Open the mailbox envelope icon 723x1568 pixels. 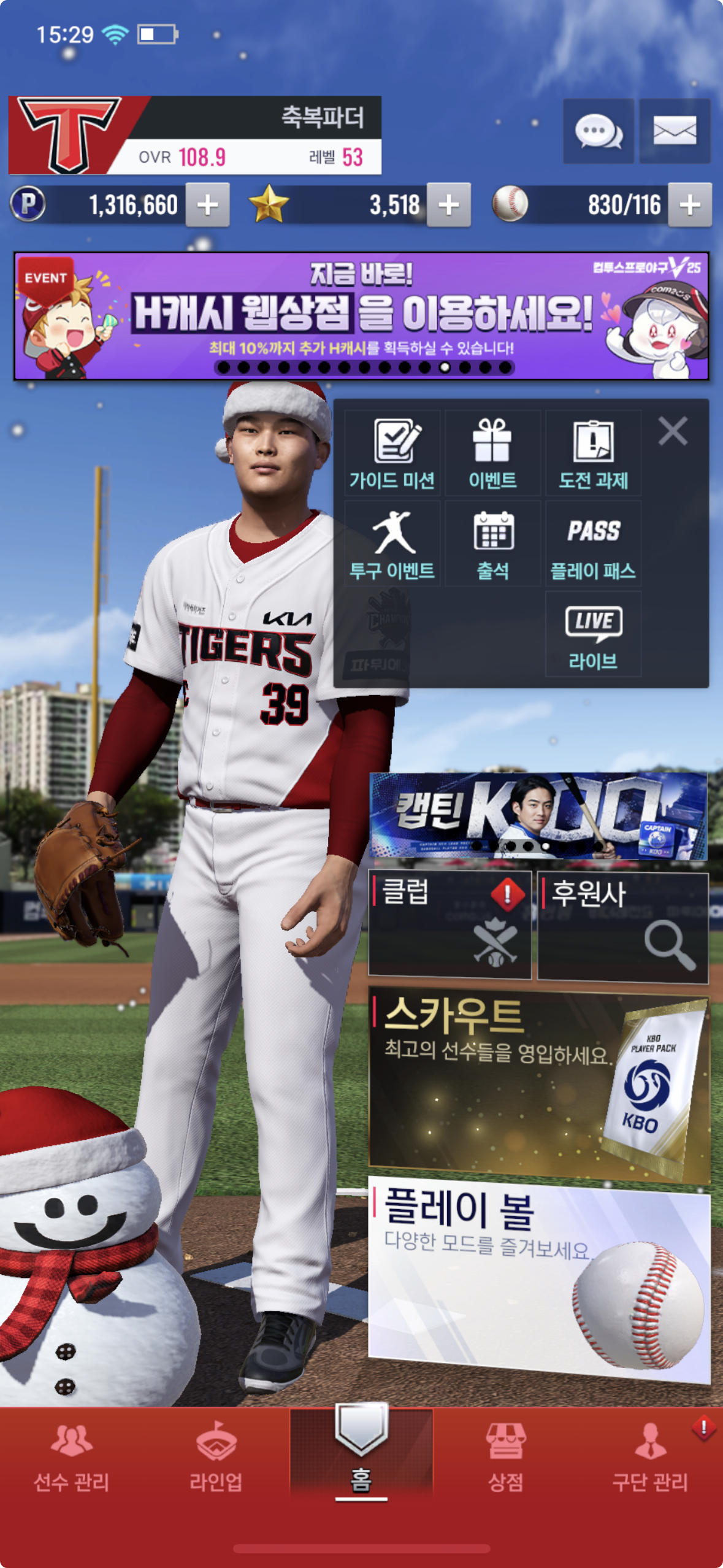(675, 131)
